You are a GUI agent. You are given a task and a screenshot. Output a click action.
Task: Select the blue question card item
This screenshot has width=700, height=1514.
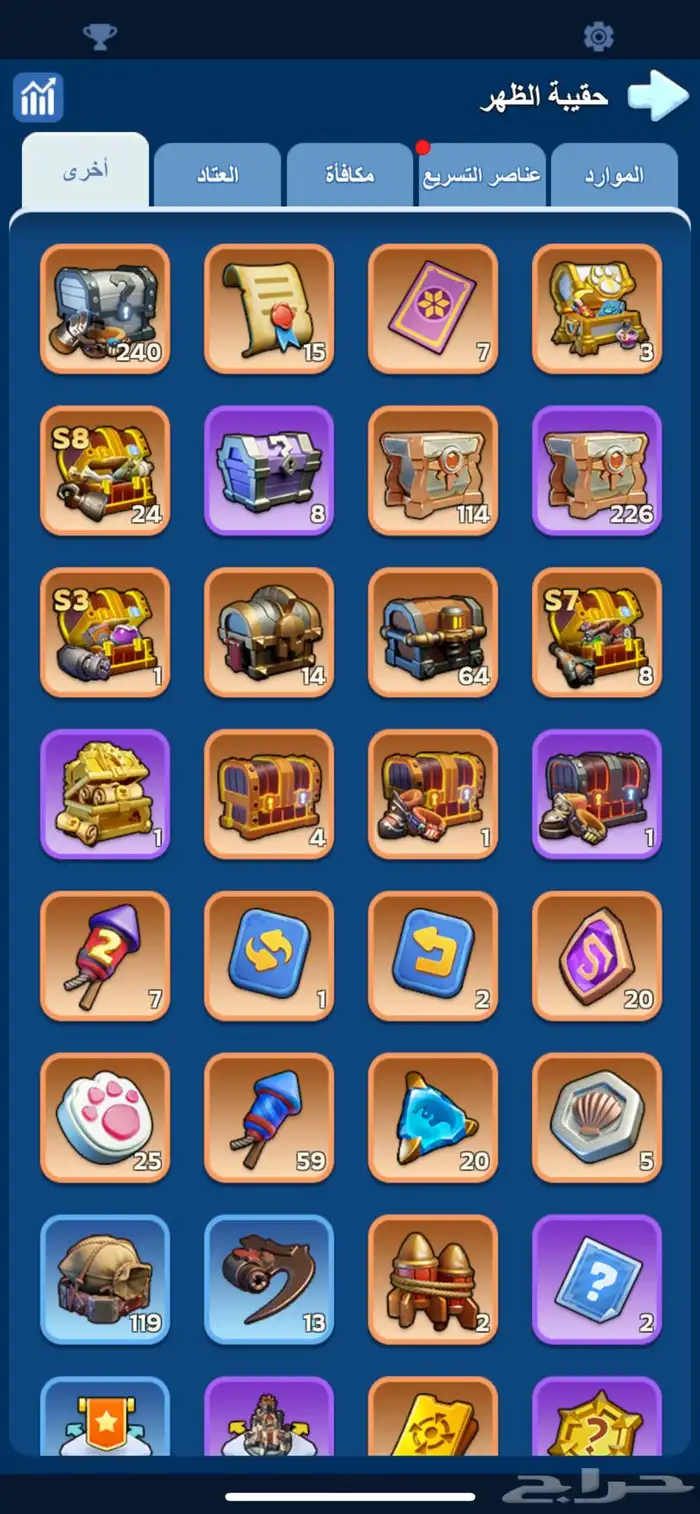(x=597, y=1280)
